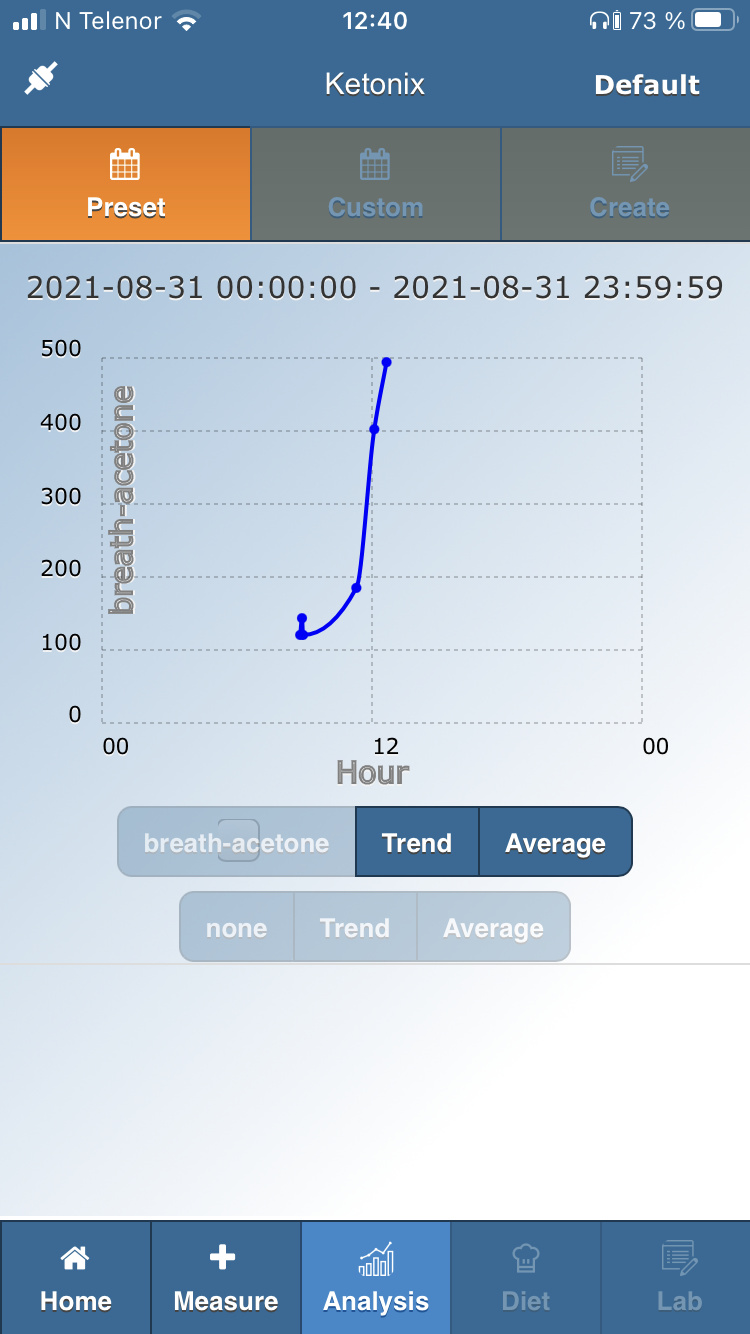This screenshot has height=1334, width=750.
Task: Open the Diet tab
Action: (526, 1278)
